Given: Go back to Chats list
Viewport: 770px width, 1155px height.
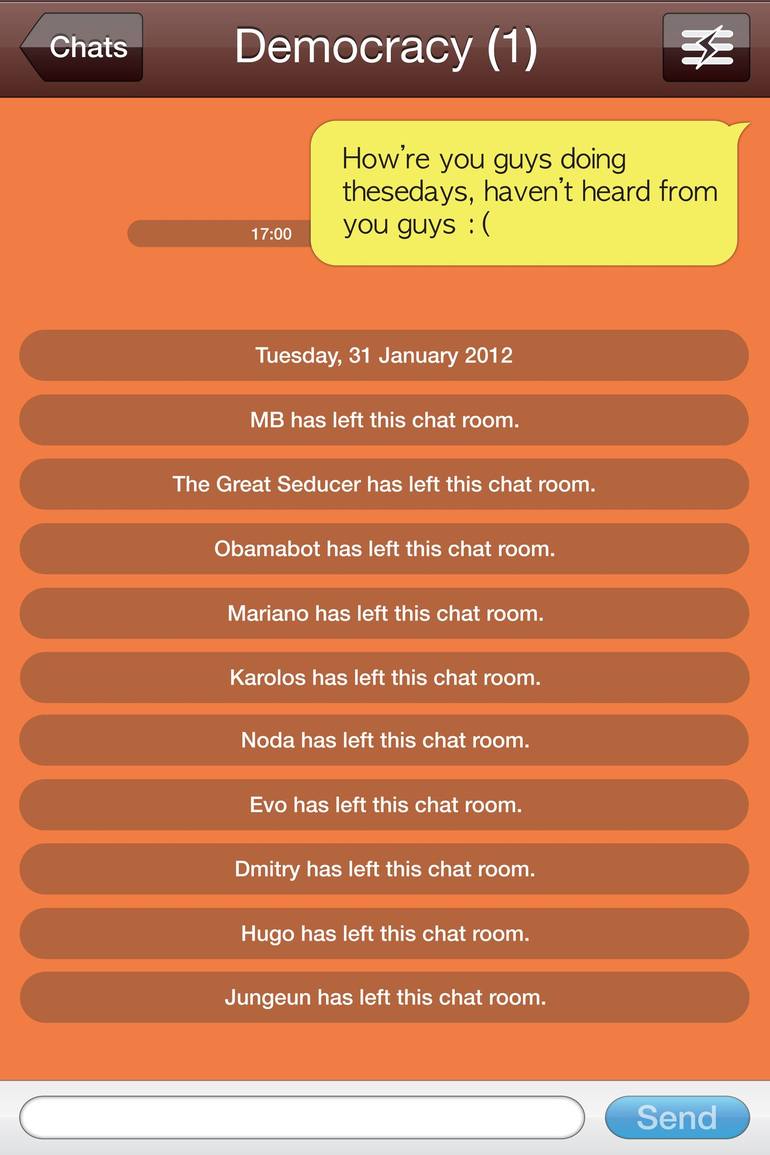Looking at the screenshot, I should 84,47.
